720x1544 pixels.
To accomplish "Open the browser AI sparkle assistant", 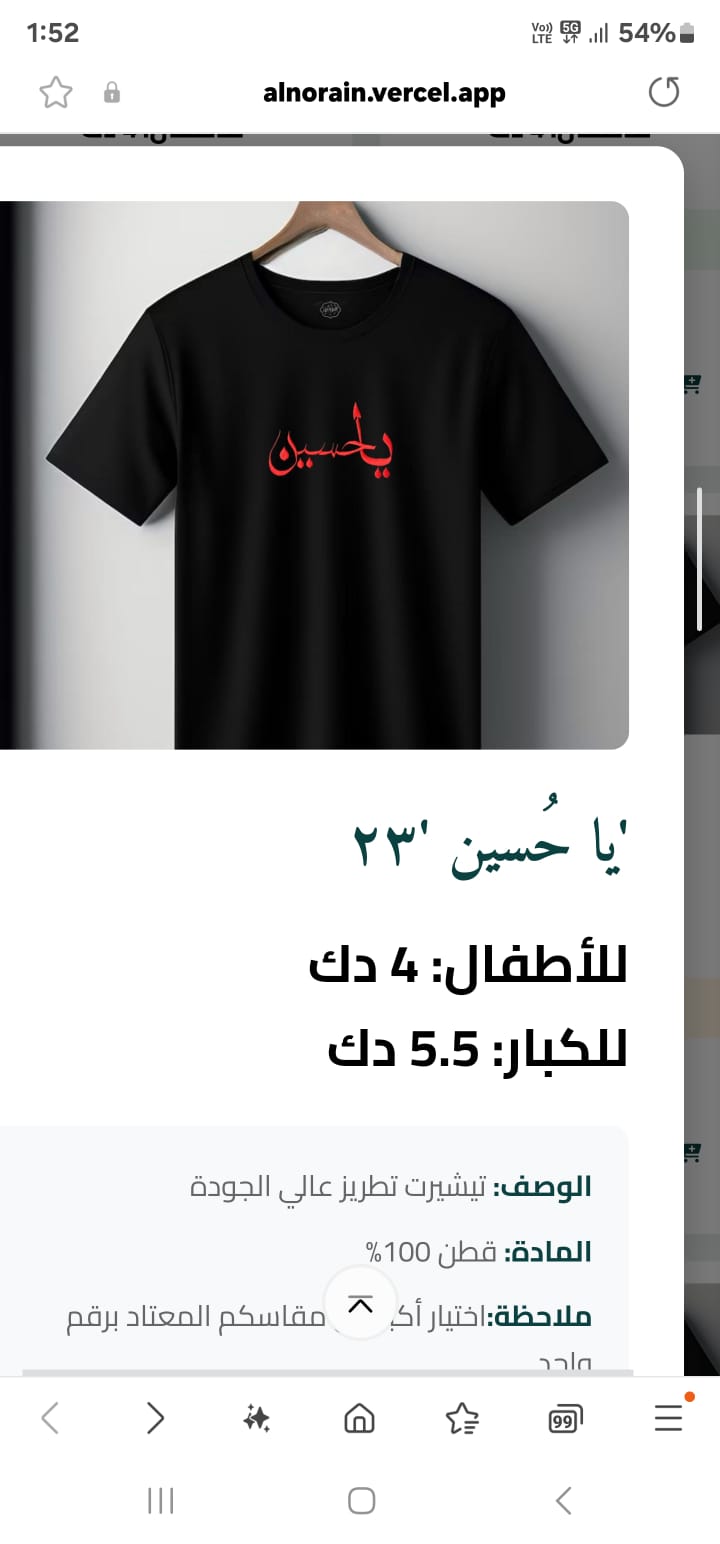I will (x=257, y=1417).
